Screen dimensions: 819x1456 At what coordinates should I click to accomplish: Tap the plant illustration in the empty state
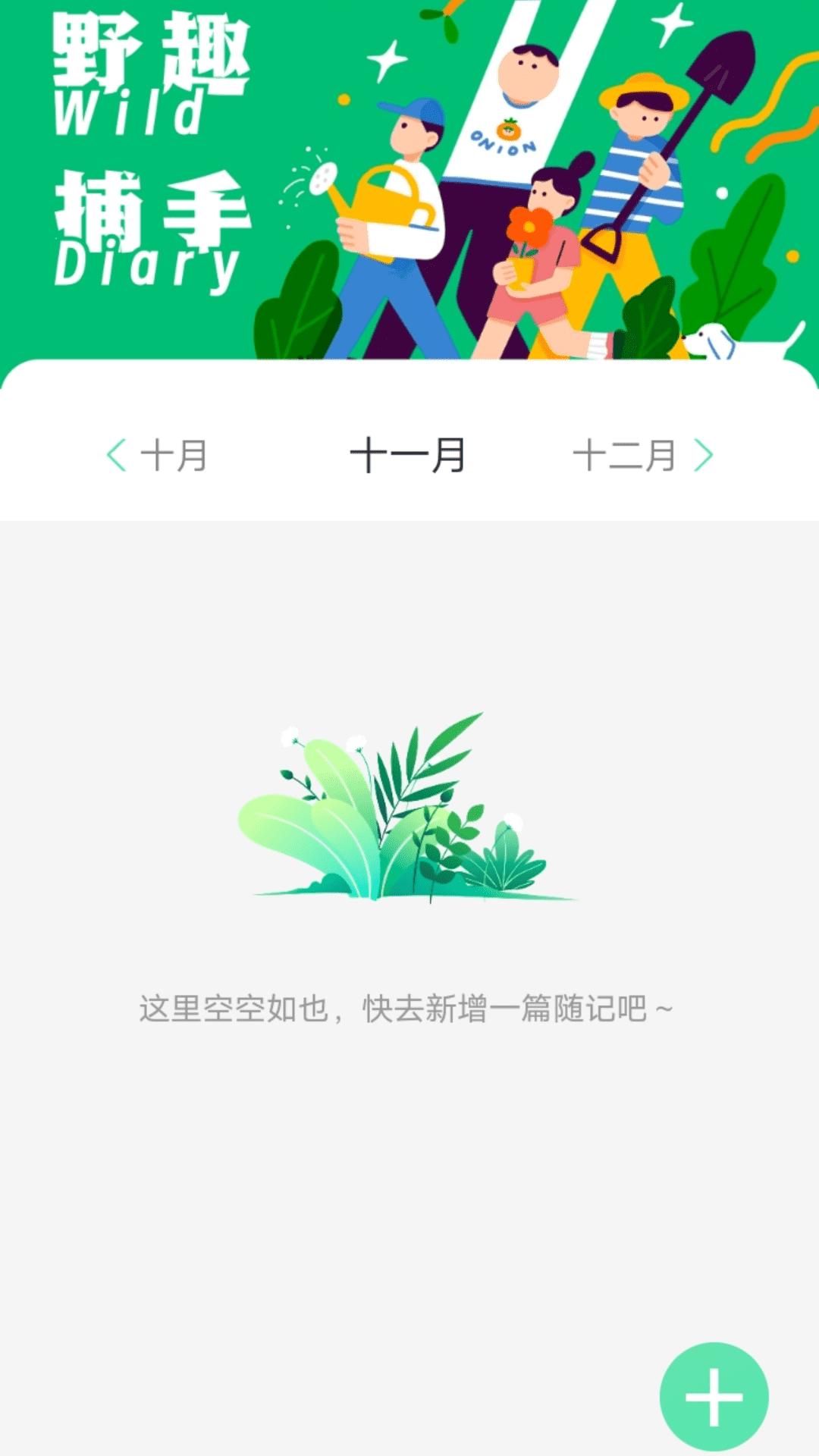click(x=402, y=819)
